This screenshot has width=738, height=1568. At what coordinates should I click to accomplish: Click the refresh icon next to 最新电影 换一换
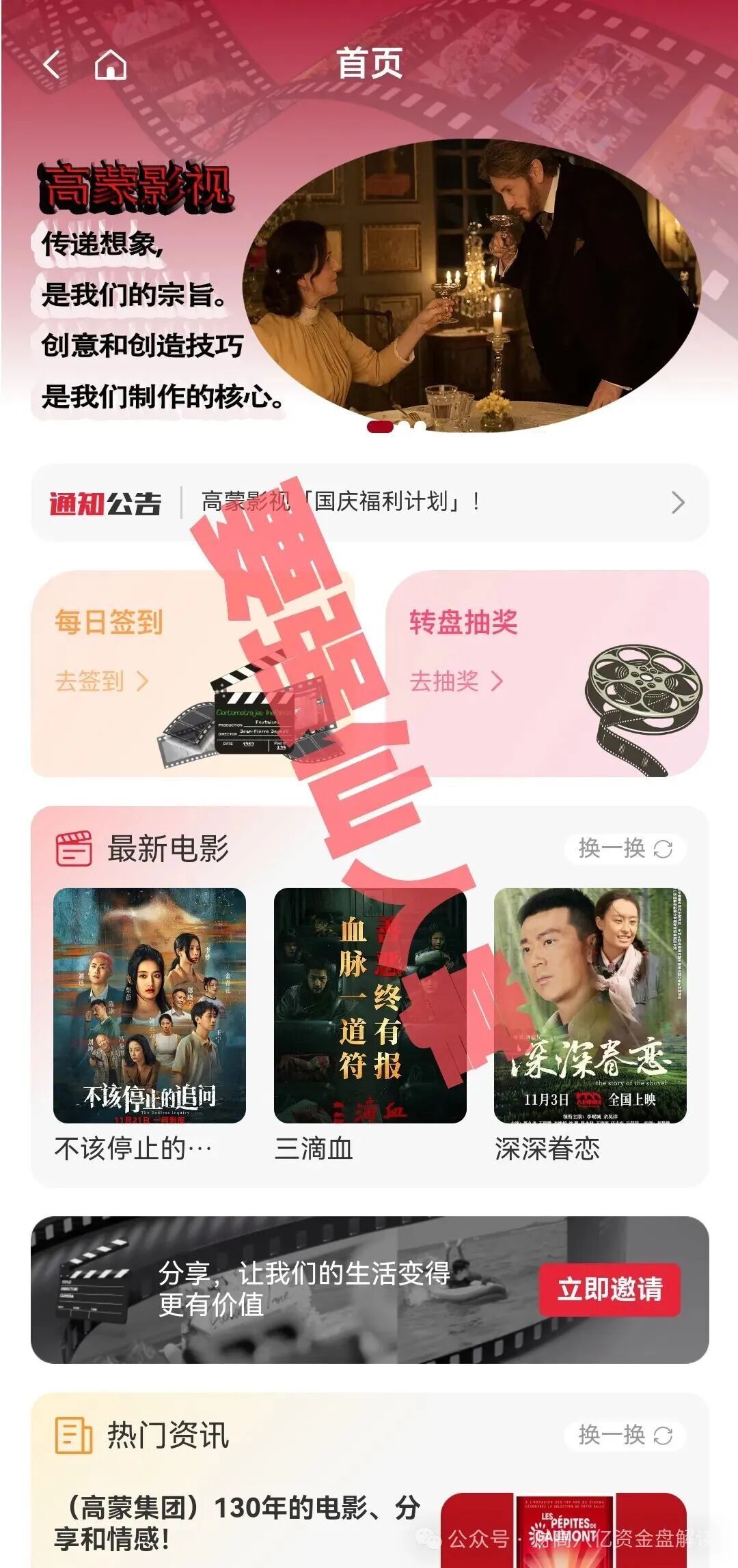[661, 849]
